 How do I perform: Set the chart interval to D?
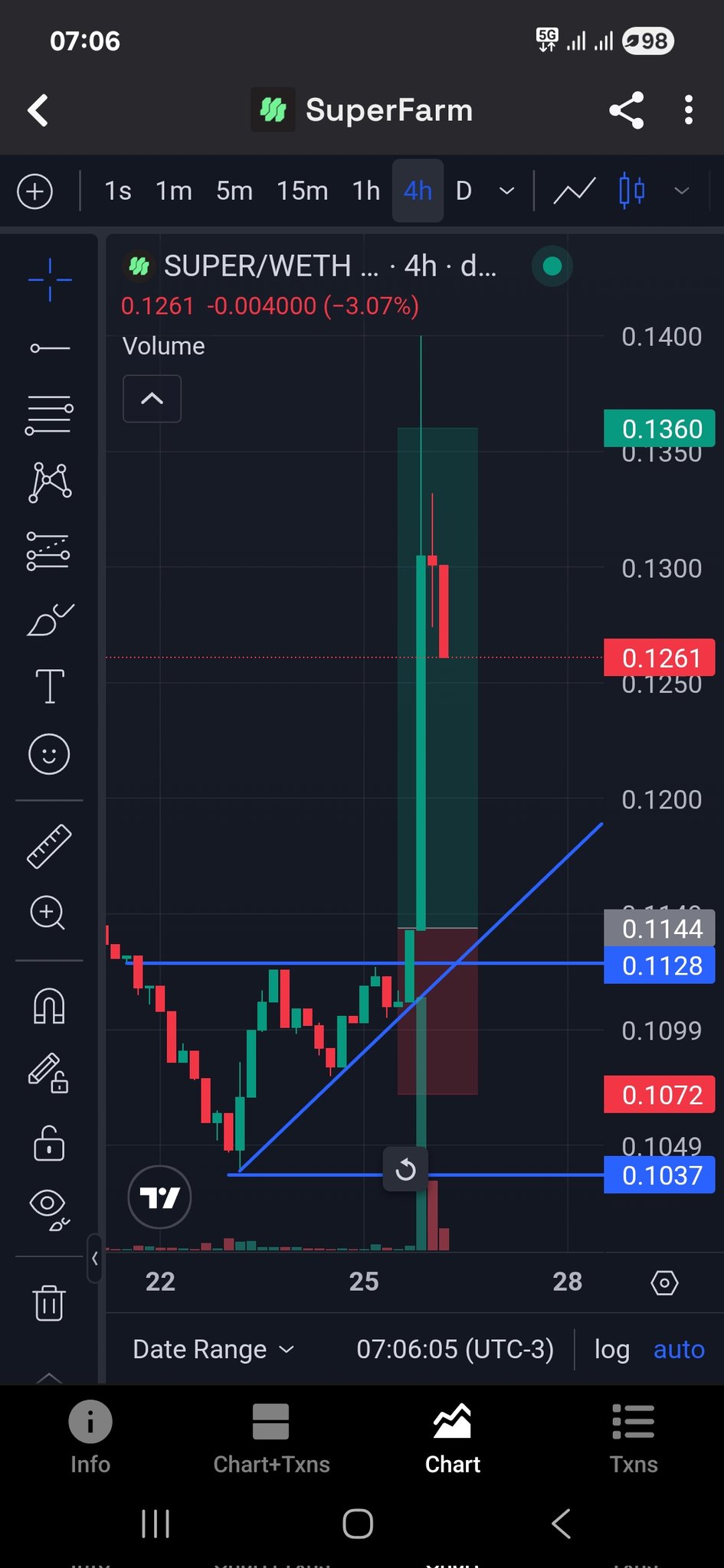pos(464,191)
